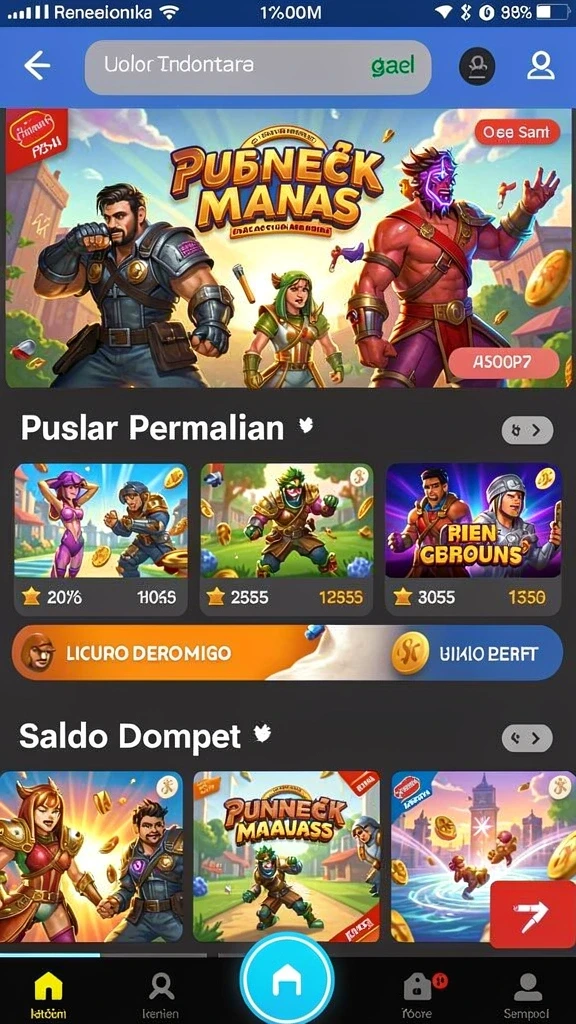Switch to the Sempod tab
Screen dimensions: 576x1024
[526, 995]
